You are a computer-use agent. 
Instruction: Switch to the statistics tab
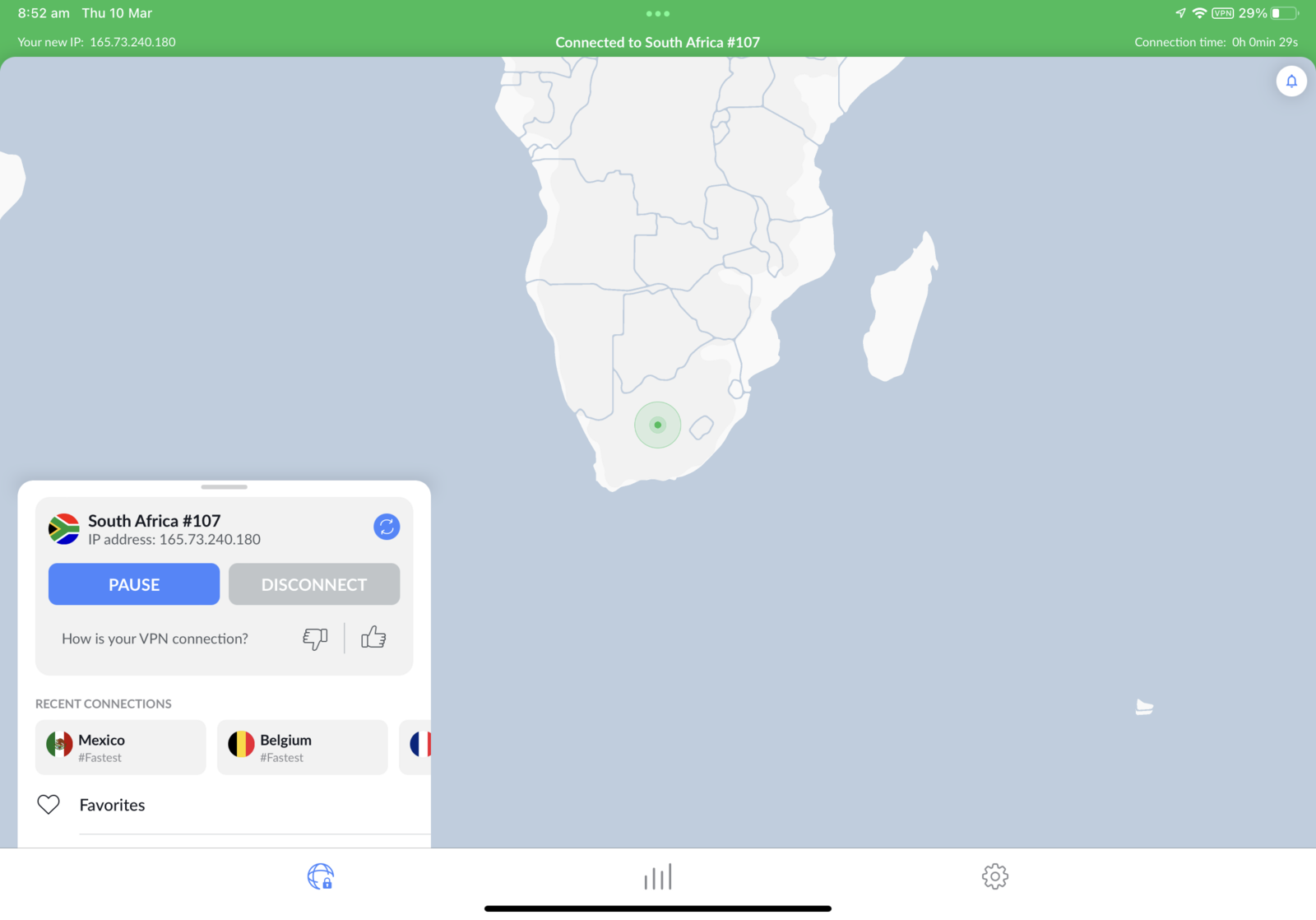pos(658,876)
